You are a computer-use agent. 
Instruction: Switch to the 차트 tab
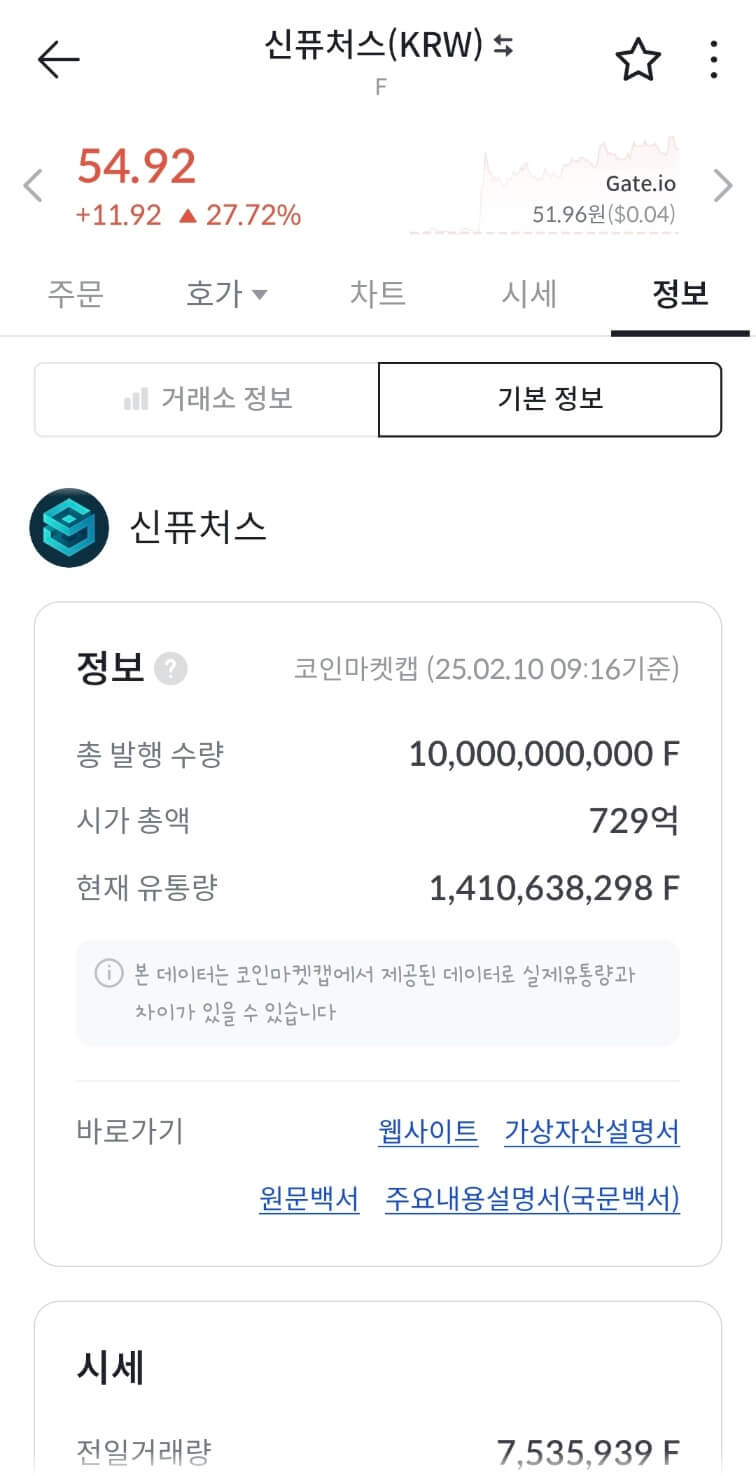378,294
